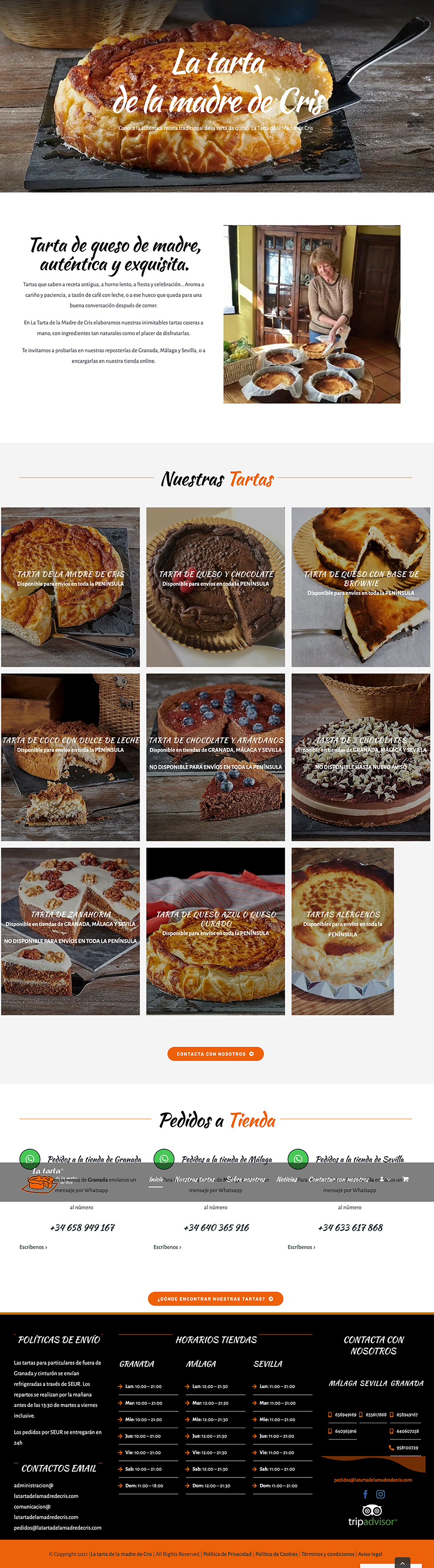Tap the Contacta con nosotros orange button

[x=215, y=1054]
